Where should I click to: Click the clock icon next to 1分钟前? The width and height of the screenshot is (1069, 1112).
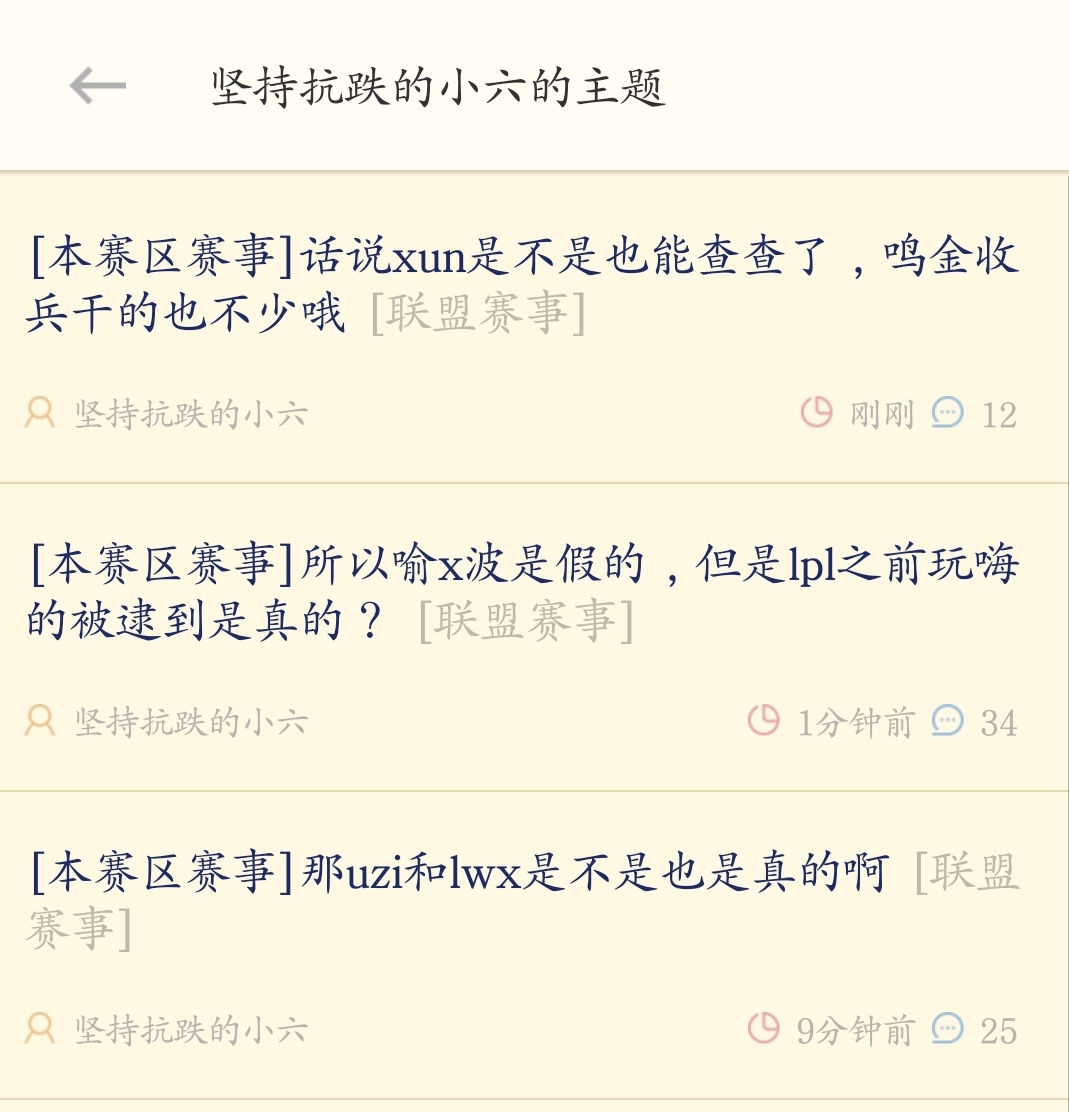[x=763, y=721]
